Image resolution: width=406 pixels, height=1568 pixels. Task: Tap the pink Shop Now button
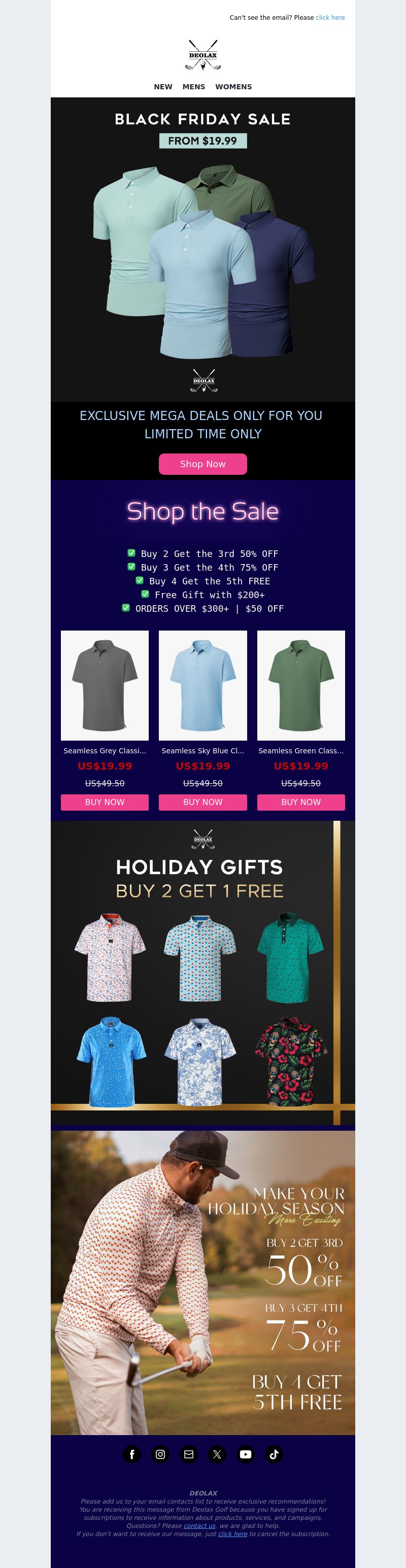(202, 464)
